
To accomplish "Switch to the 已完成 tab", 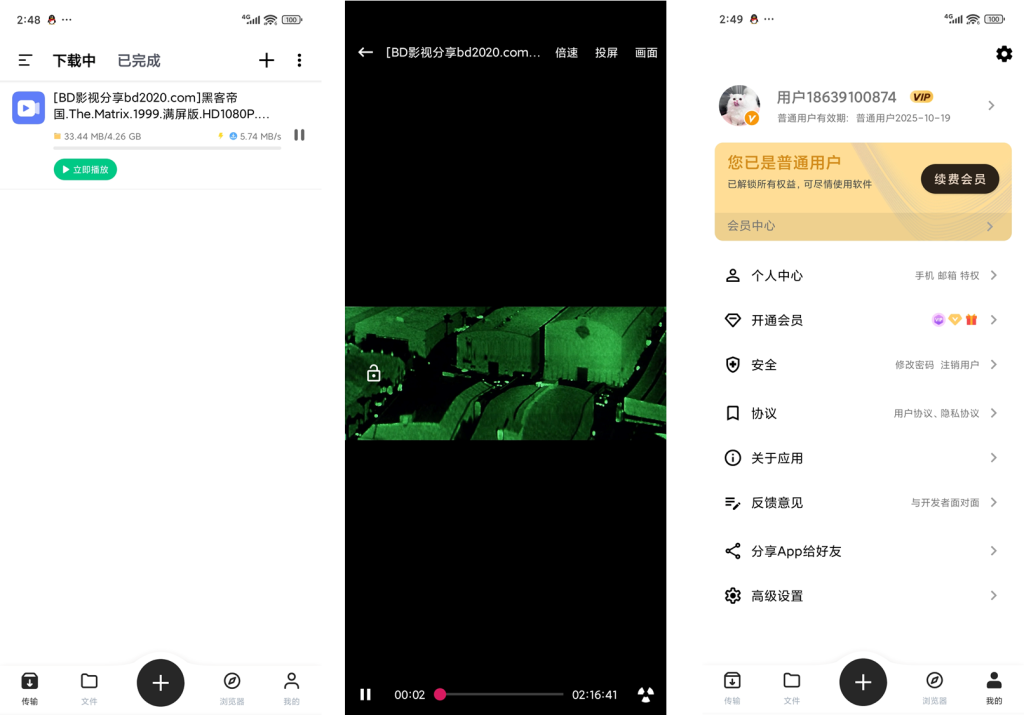I will (x=139, y=60).
